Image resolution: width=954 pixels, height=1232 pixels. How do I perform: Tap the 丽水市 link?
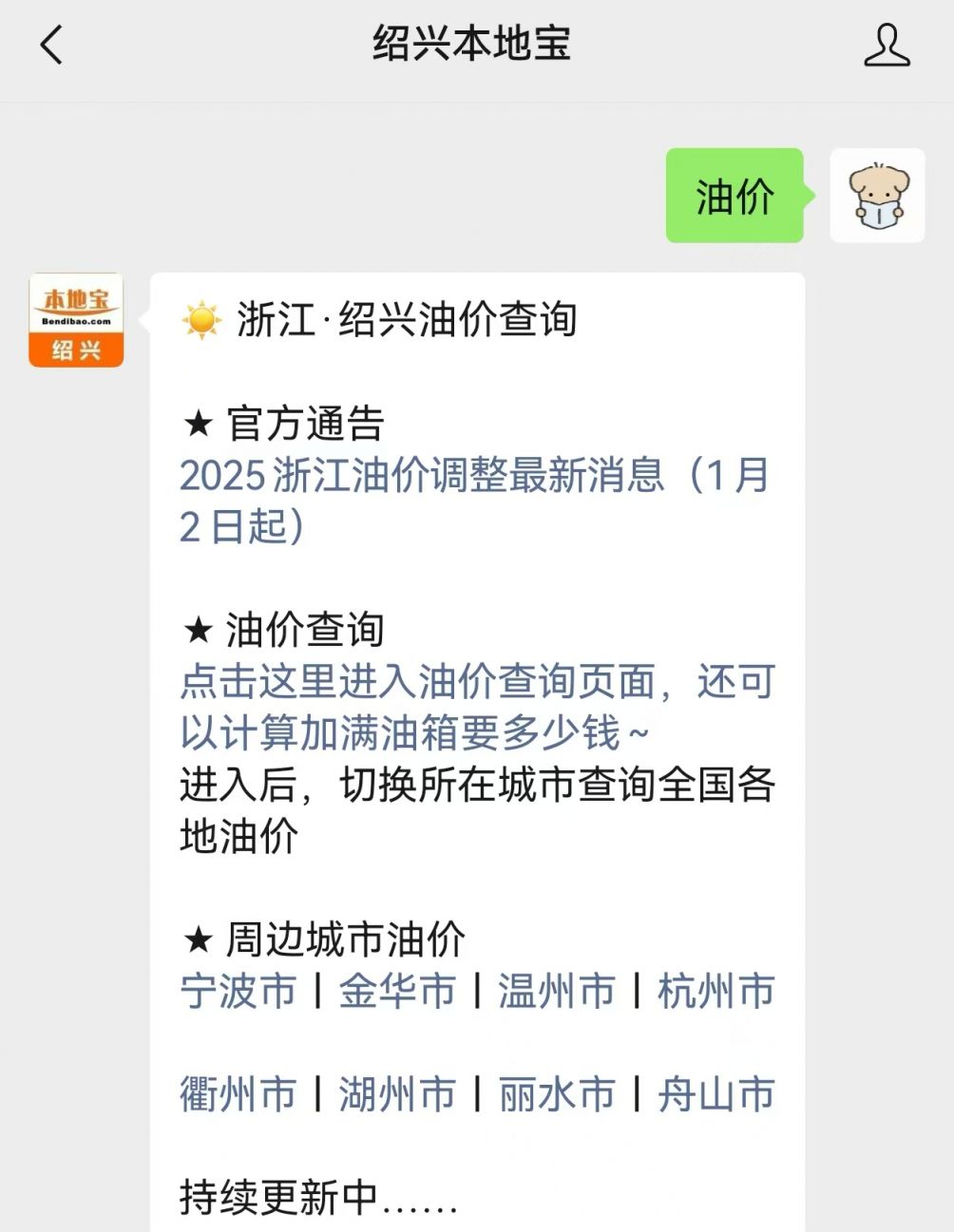[x=558, y=1094]
